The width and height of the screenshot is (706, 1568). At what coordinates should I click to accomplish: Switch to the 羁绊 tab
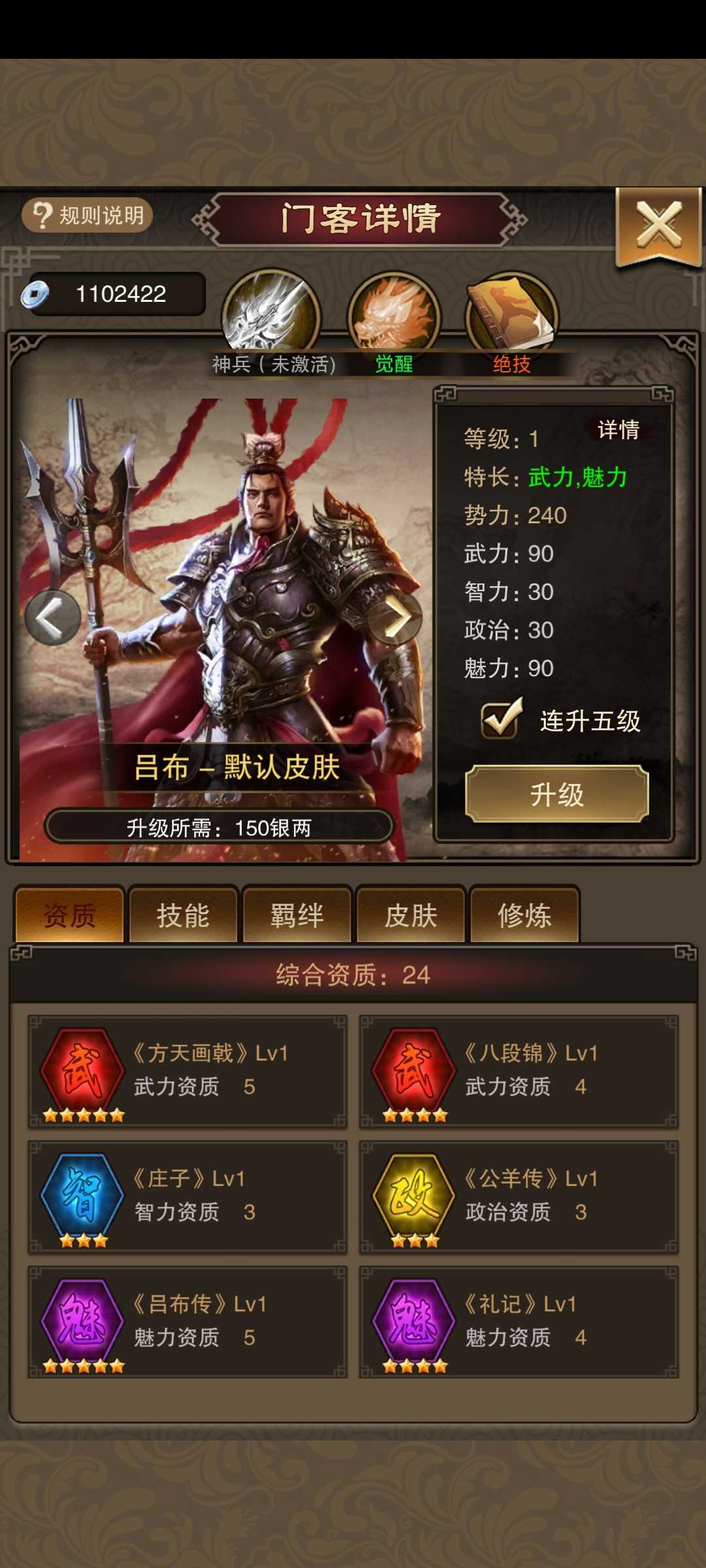tap(297, 915)
